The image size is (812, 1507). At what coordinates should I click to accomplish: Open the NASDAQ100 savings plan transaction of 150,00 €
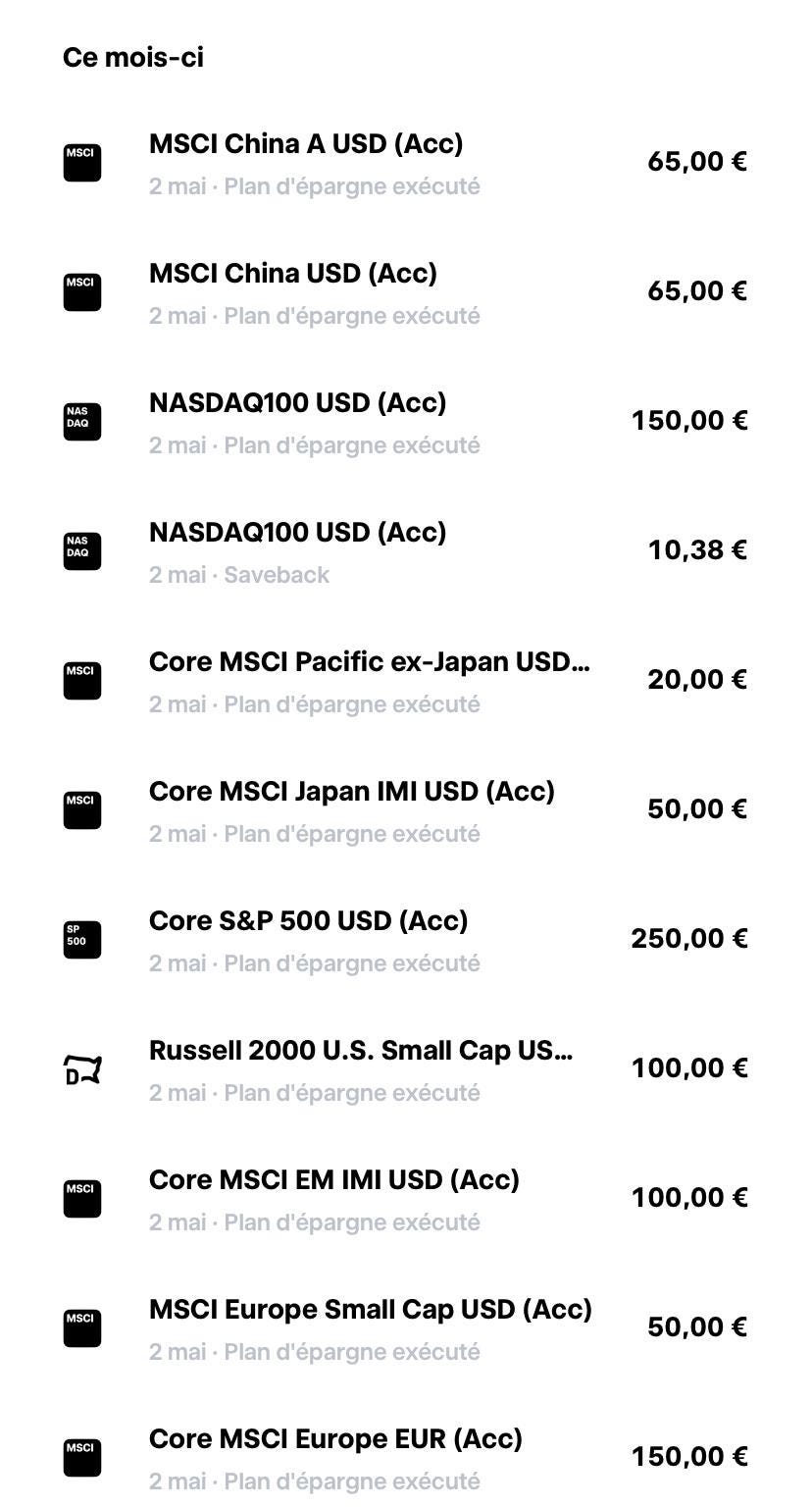pos(406,422)
